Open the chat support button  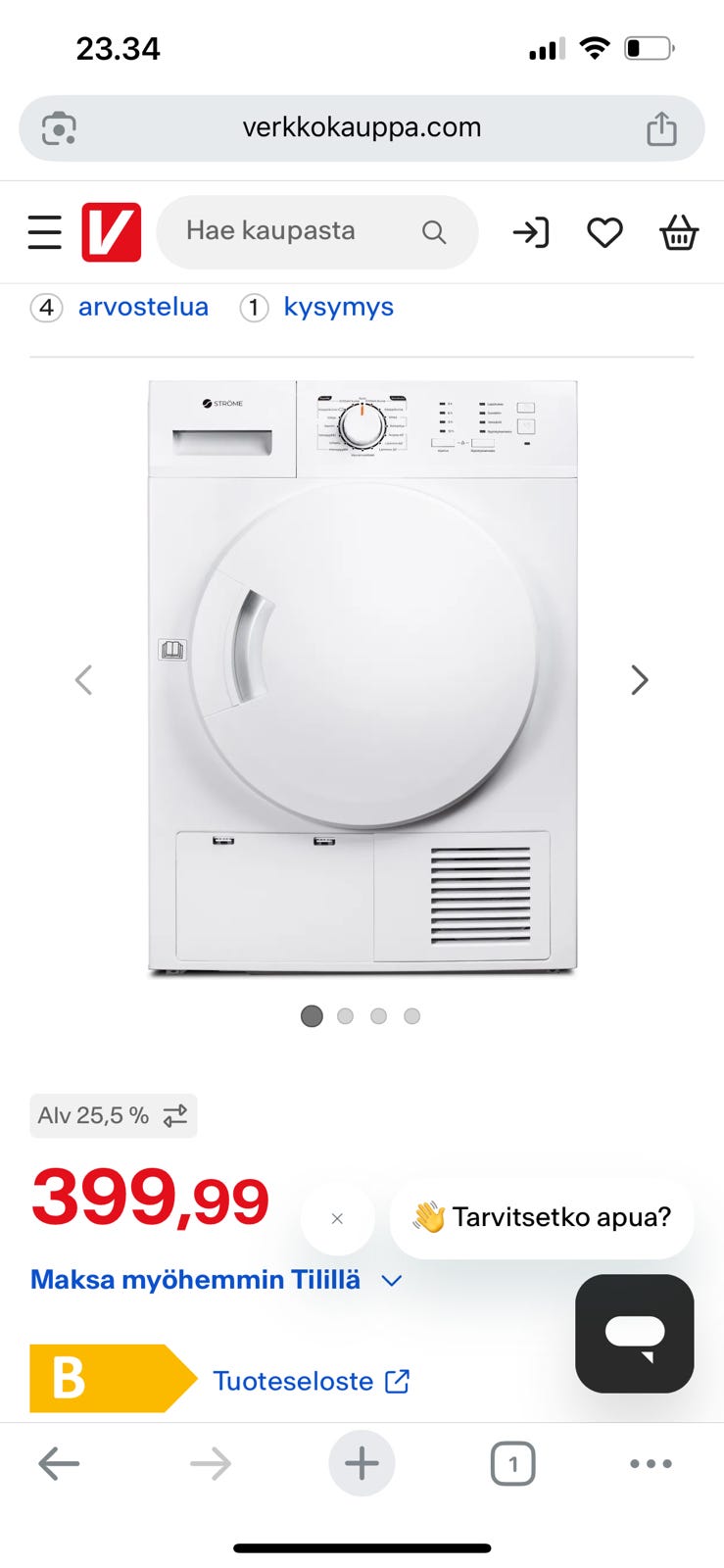pos(634,1333)
